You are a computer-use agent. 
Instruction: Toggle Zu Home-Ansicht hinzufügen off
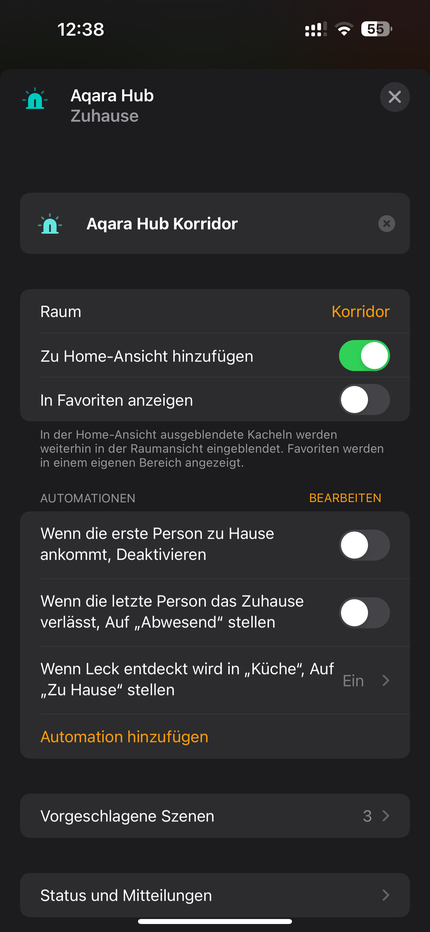pyautogui.click(x=364, y=355)
